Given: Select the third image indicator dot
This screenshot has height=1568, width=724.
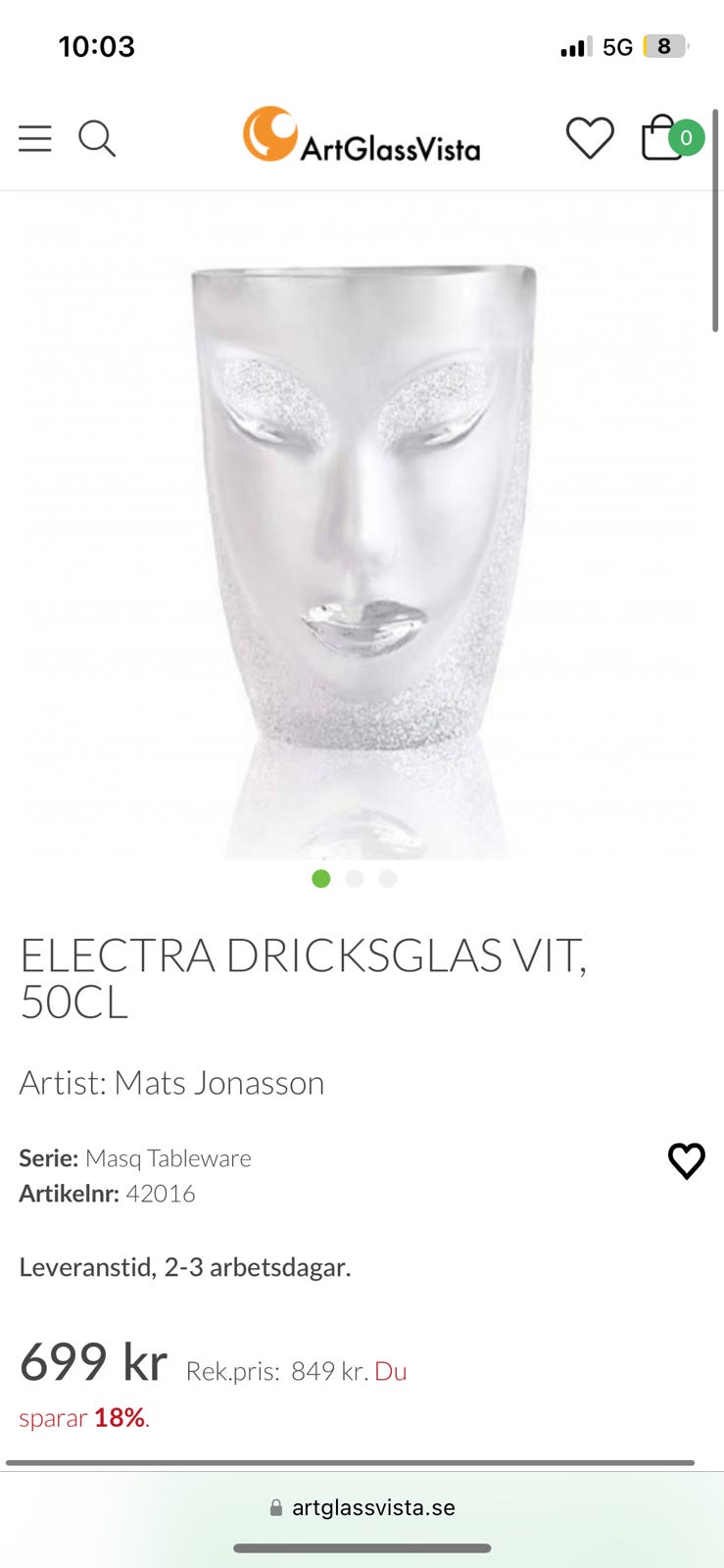Looking at the screenshot, I should [x=388, y=879].
